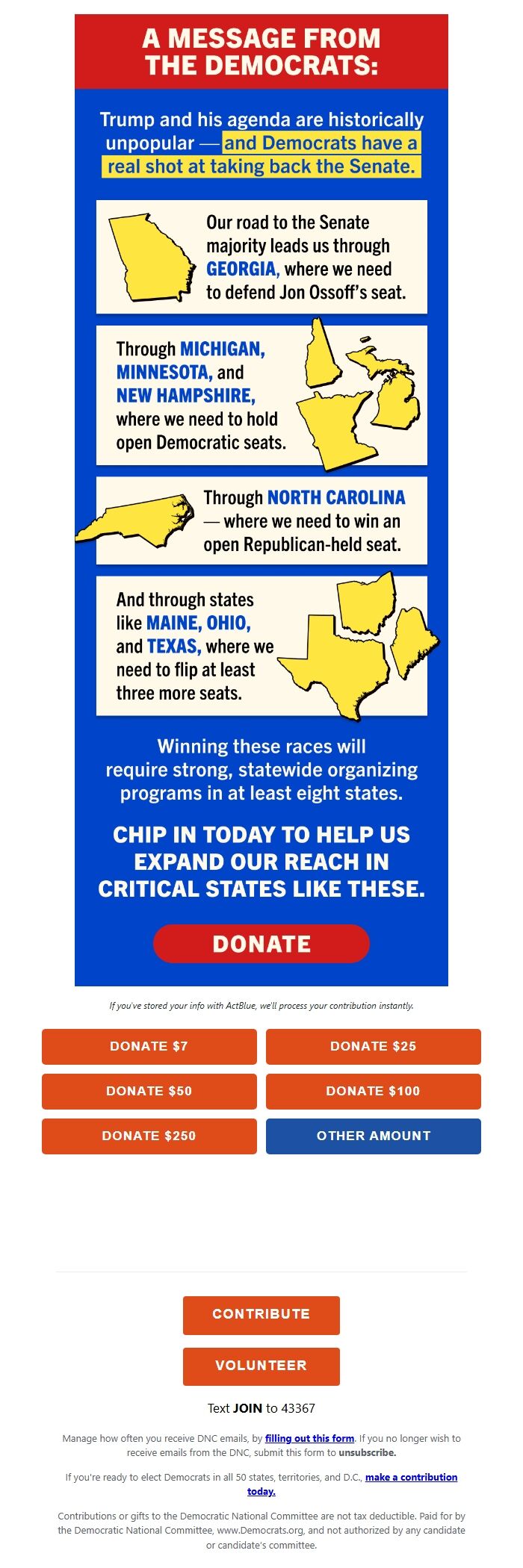Tap the VOLUNTEER button
The width and height of the screenshot is (523, 1568).
pyautogui.click(x=261, y=1366)
